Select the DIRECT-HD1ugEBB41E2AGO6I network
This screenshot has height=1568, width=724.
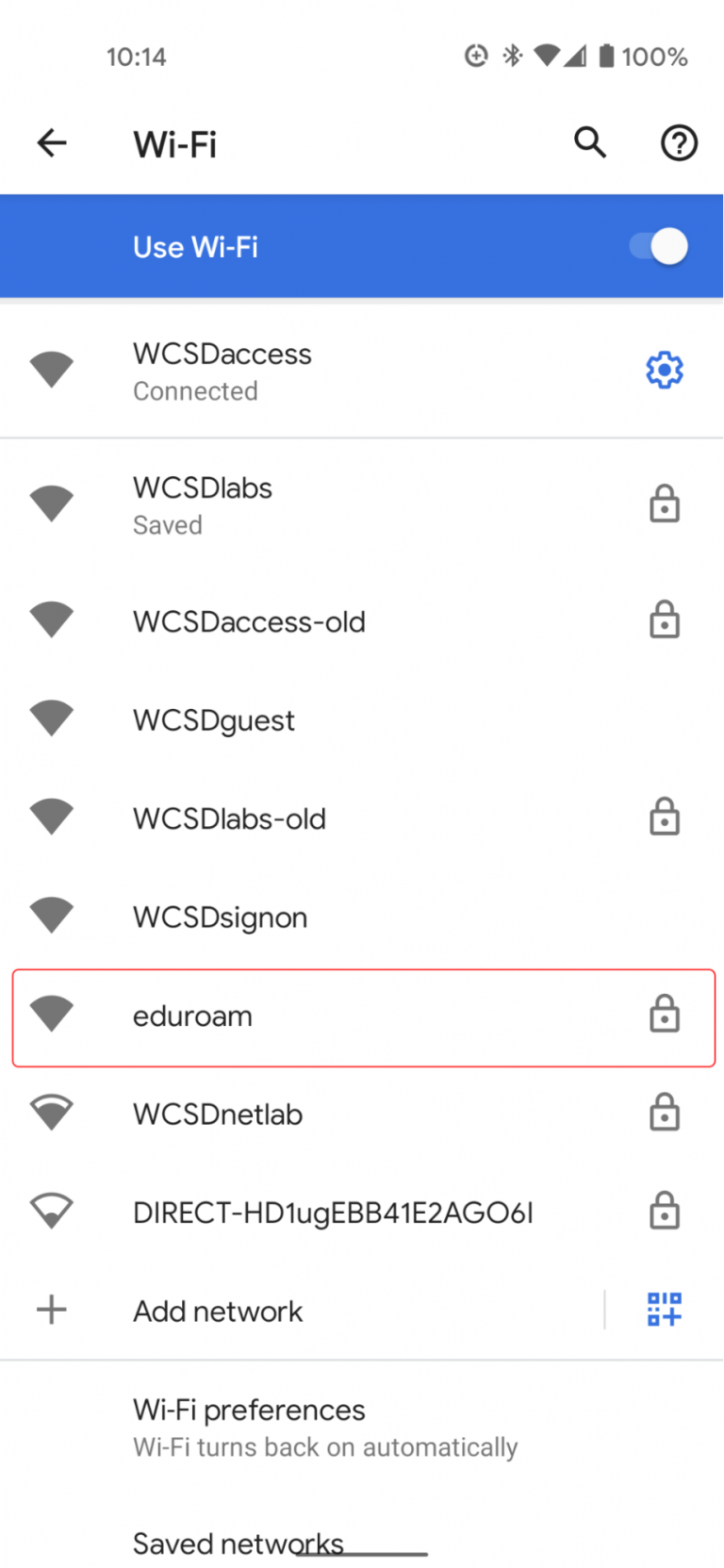click(x=362, y=1213)
